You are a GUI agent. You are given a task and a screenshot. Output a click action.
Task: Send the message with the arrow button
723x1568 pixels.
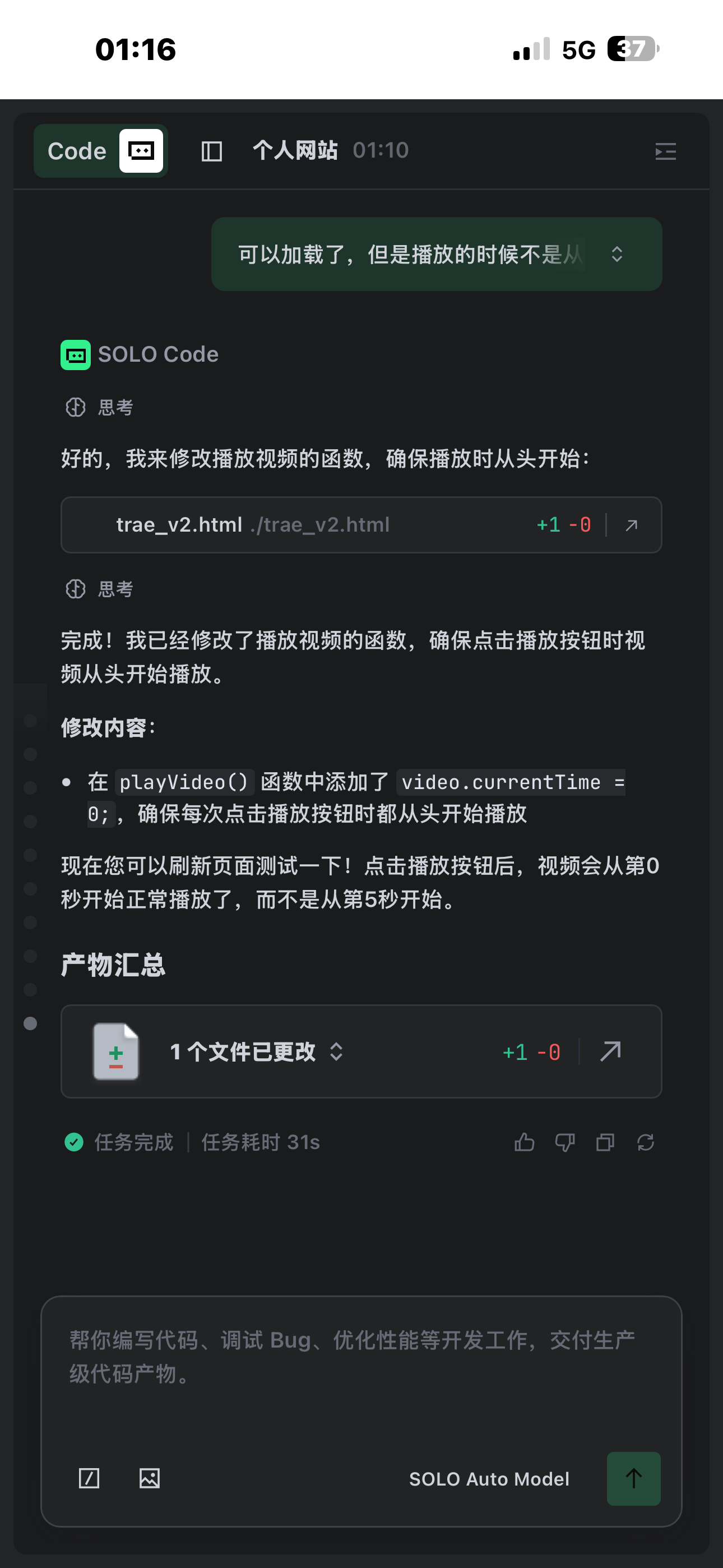point(633,1478)
